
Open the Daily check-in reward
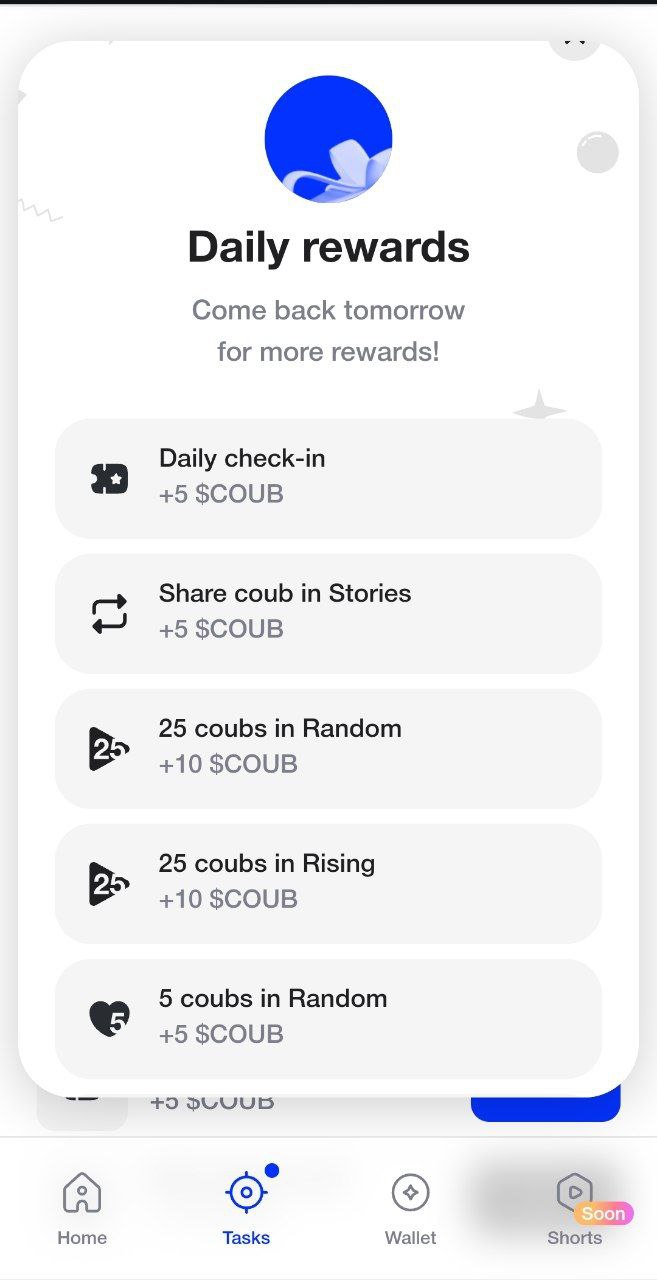328,479
